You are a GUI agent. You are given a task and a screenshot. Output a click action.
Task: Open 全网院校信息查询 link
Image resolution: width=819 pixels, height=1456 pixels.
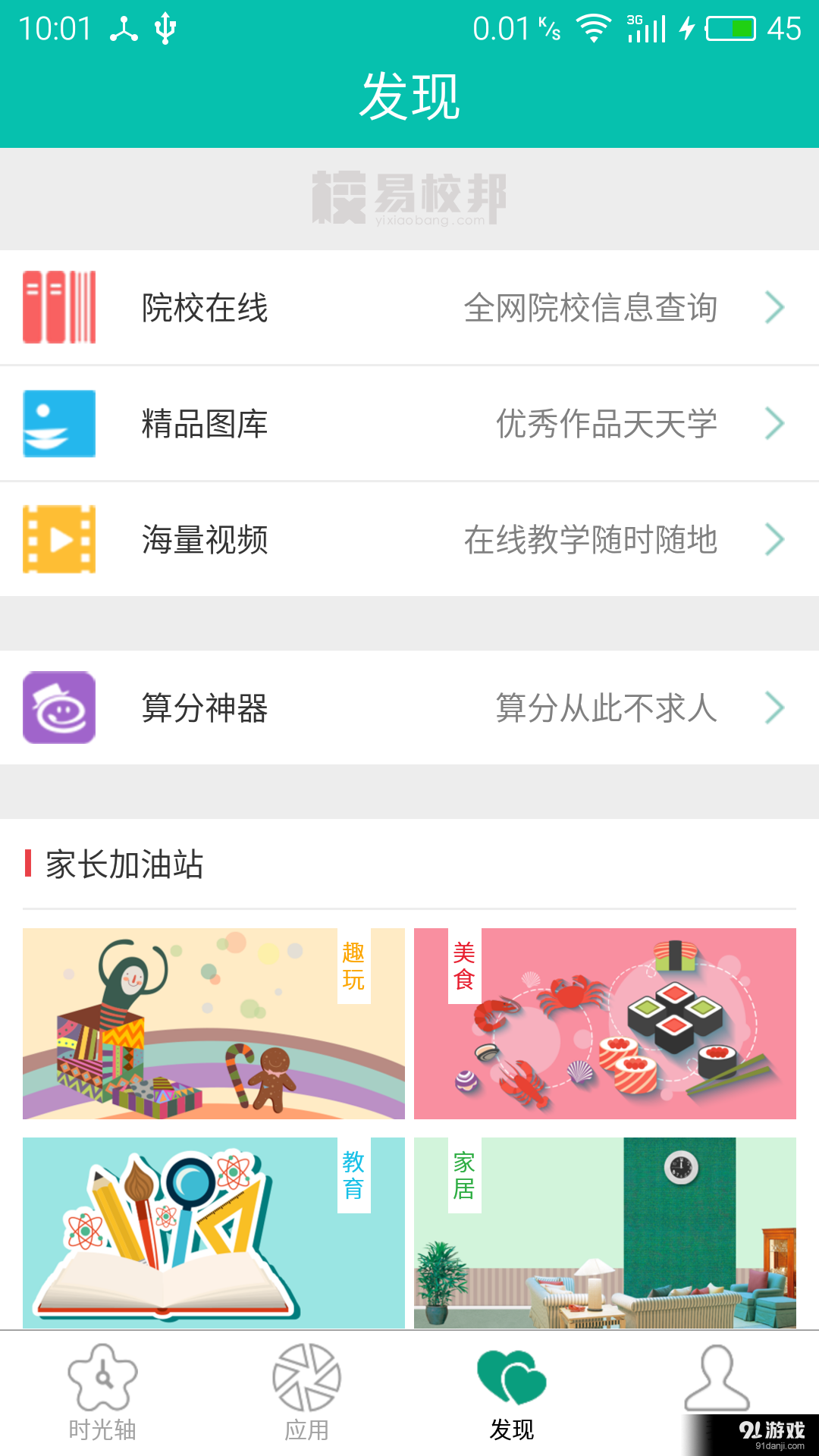[591, 307]
